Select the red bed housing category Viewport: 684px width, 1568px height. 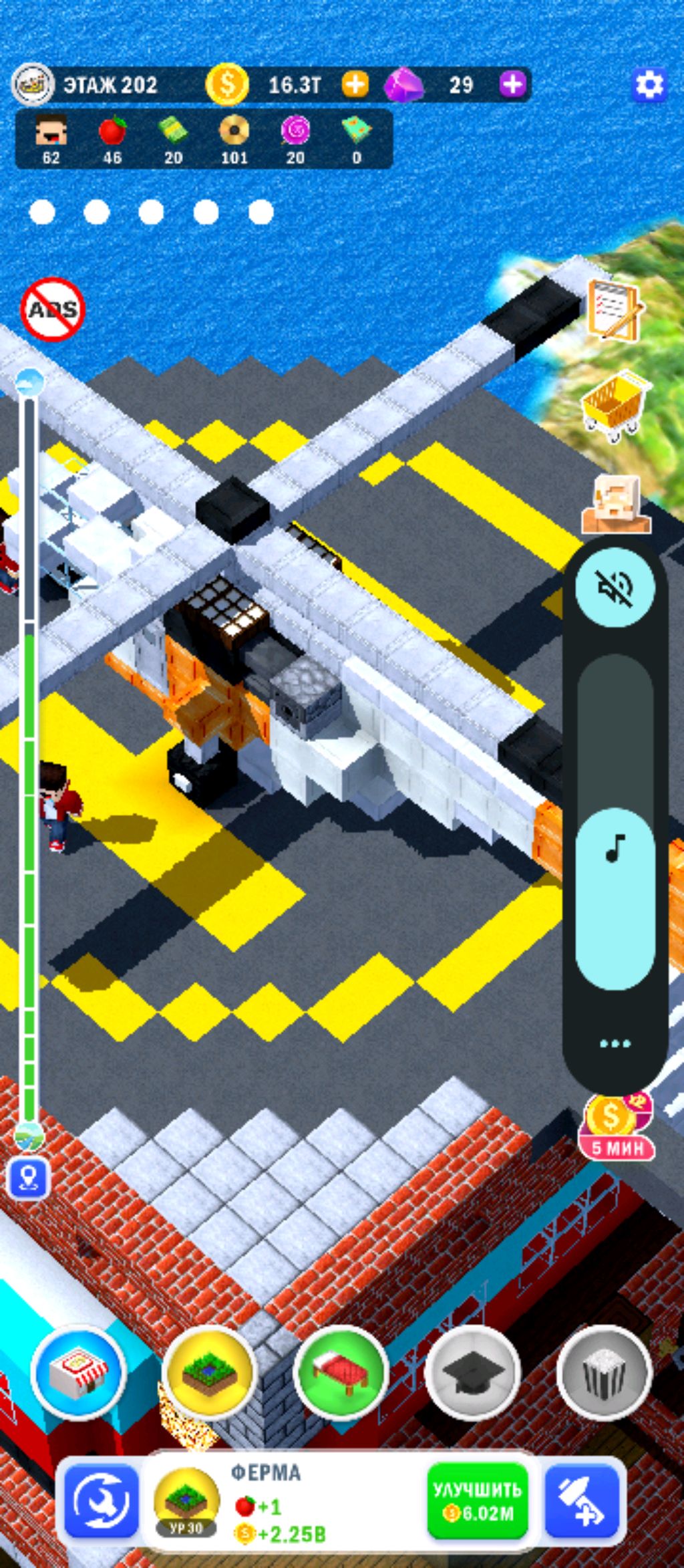pos(341,1372)
